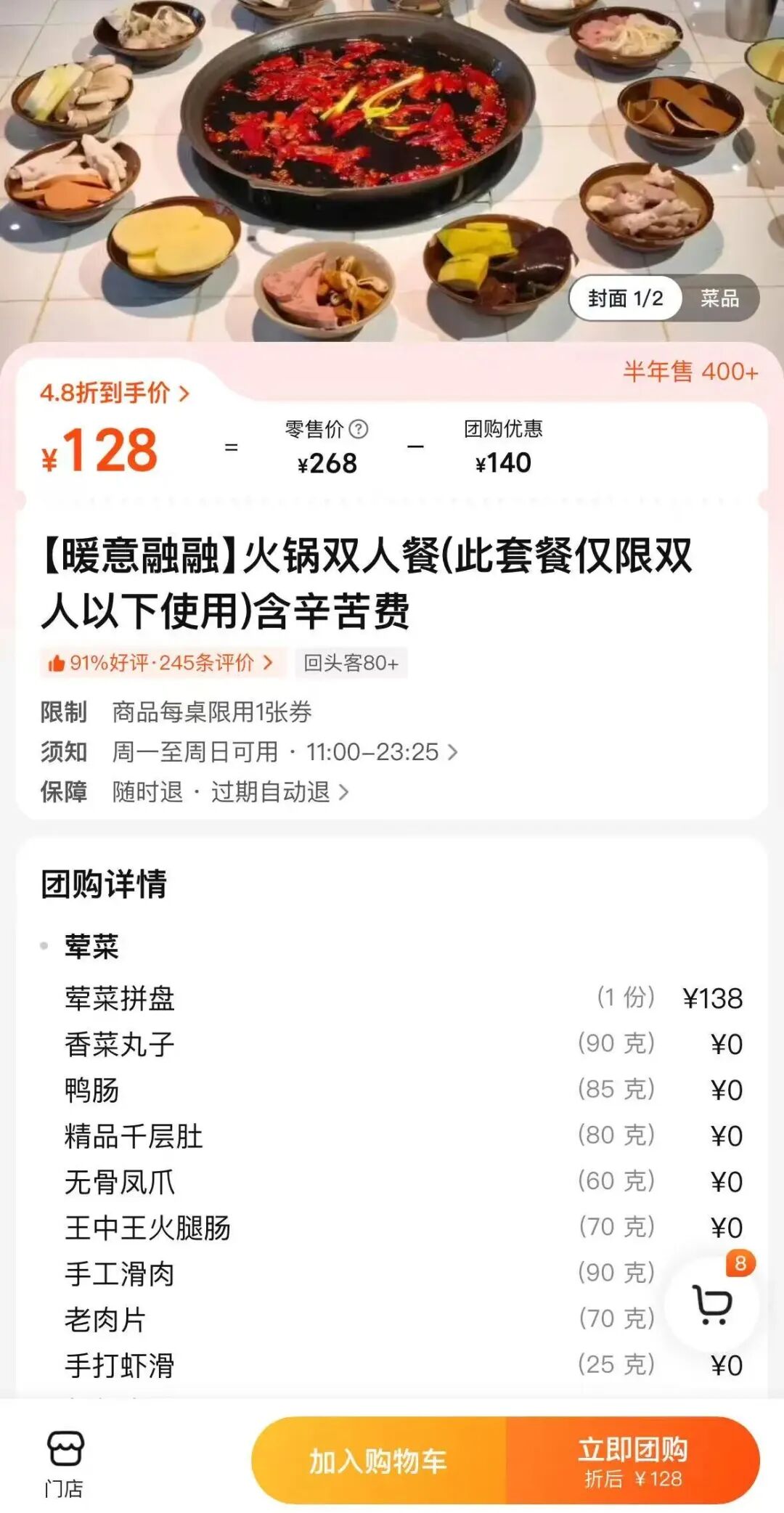Click the arrow after 245条评价
This screenshot has width=784, height=1513.
pyautogui.click(x=266, y=661)
